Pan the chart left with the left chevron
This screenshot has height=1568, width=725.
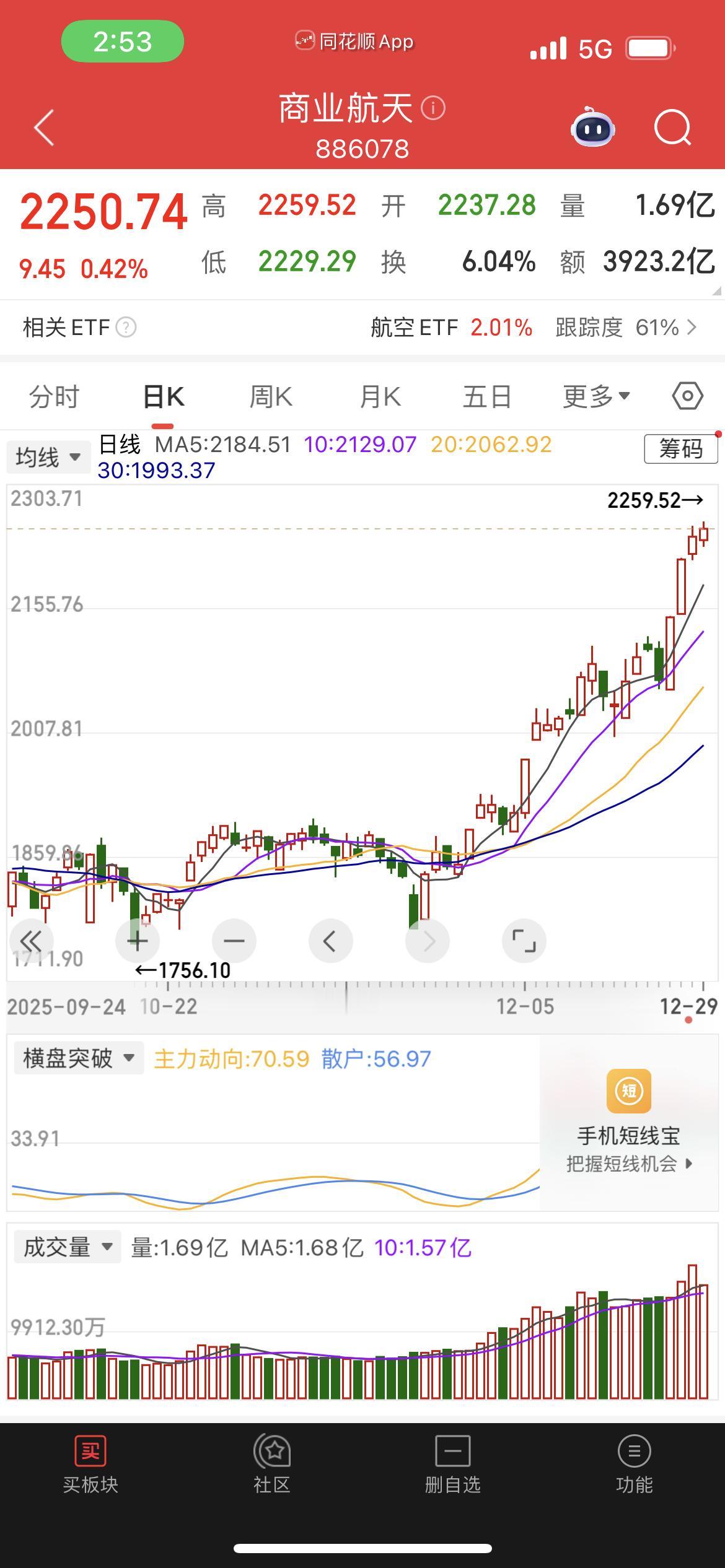point(330,940)
